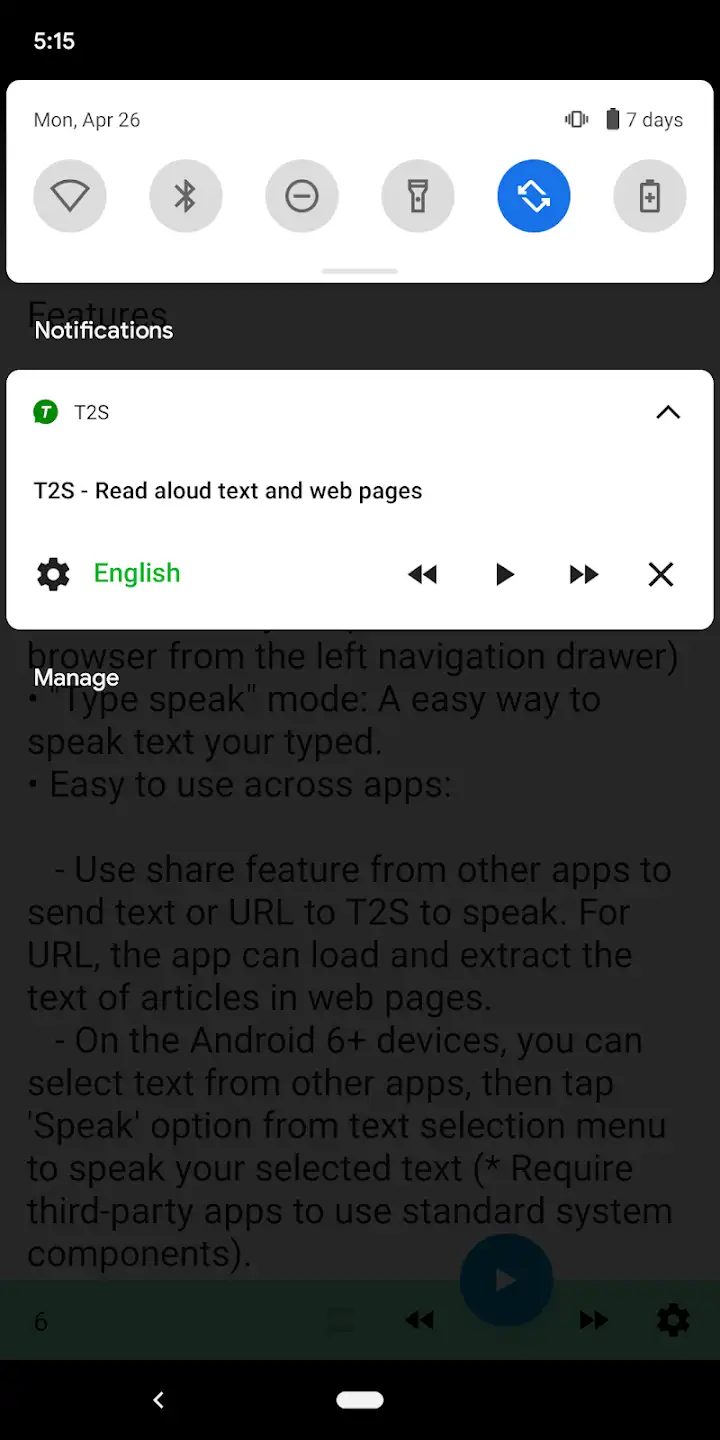Screen dimensions: 720x1440
Task: Go back using system navigation
Action: (158, 1400)
